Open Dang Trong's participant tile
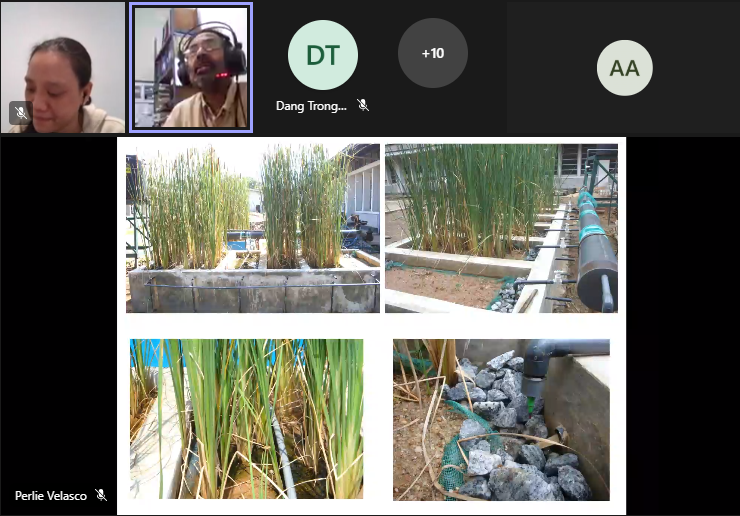Screen dimensions: 740x516 click(322, 56)
